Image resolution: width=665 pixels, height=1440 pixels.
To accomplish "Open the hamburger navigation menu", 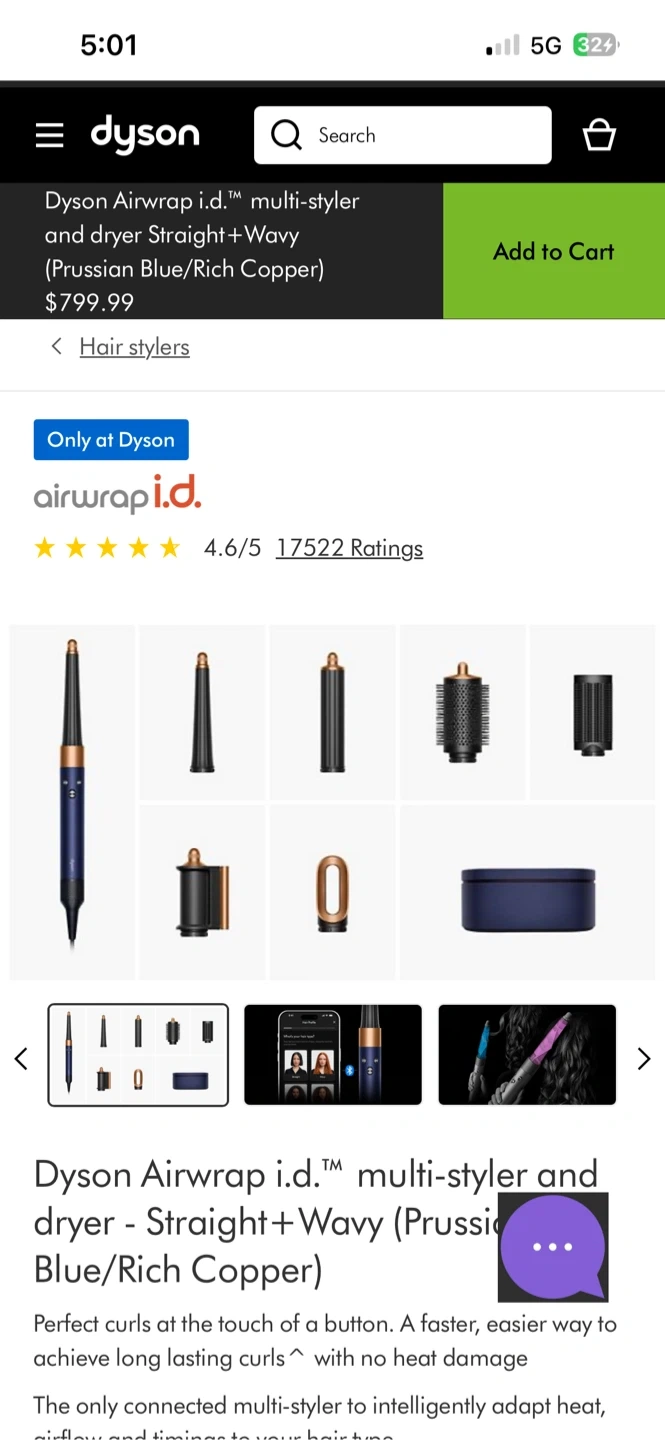I will (x=49, y=135).
